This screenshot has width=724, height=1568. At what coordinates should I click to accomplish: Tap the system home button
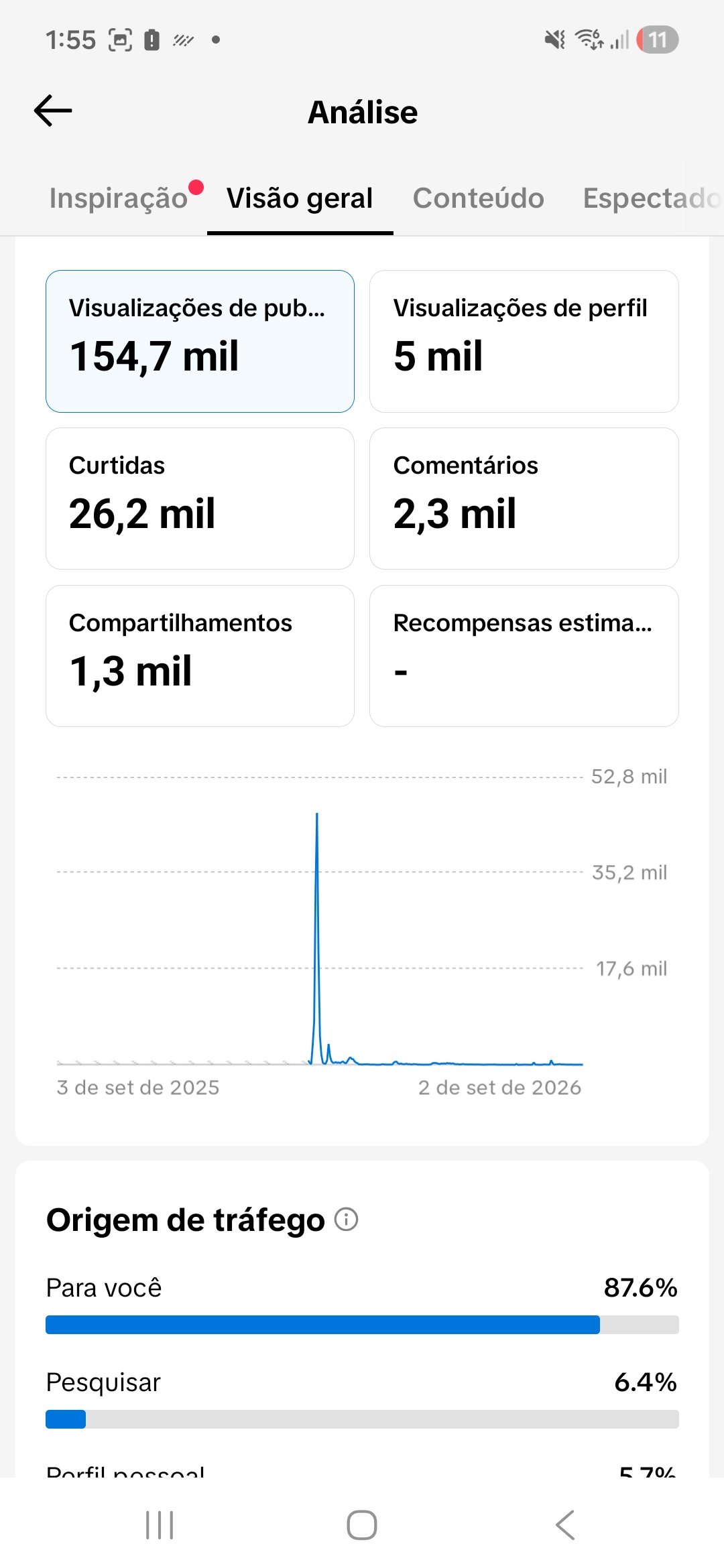coord(362,1525)
